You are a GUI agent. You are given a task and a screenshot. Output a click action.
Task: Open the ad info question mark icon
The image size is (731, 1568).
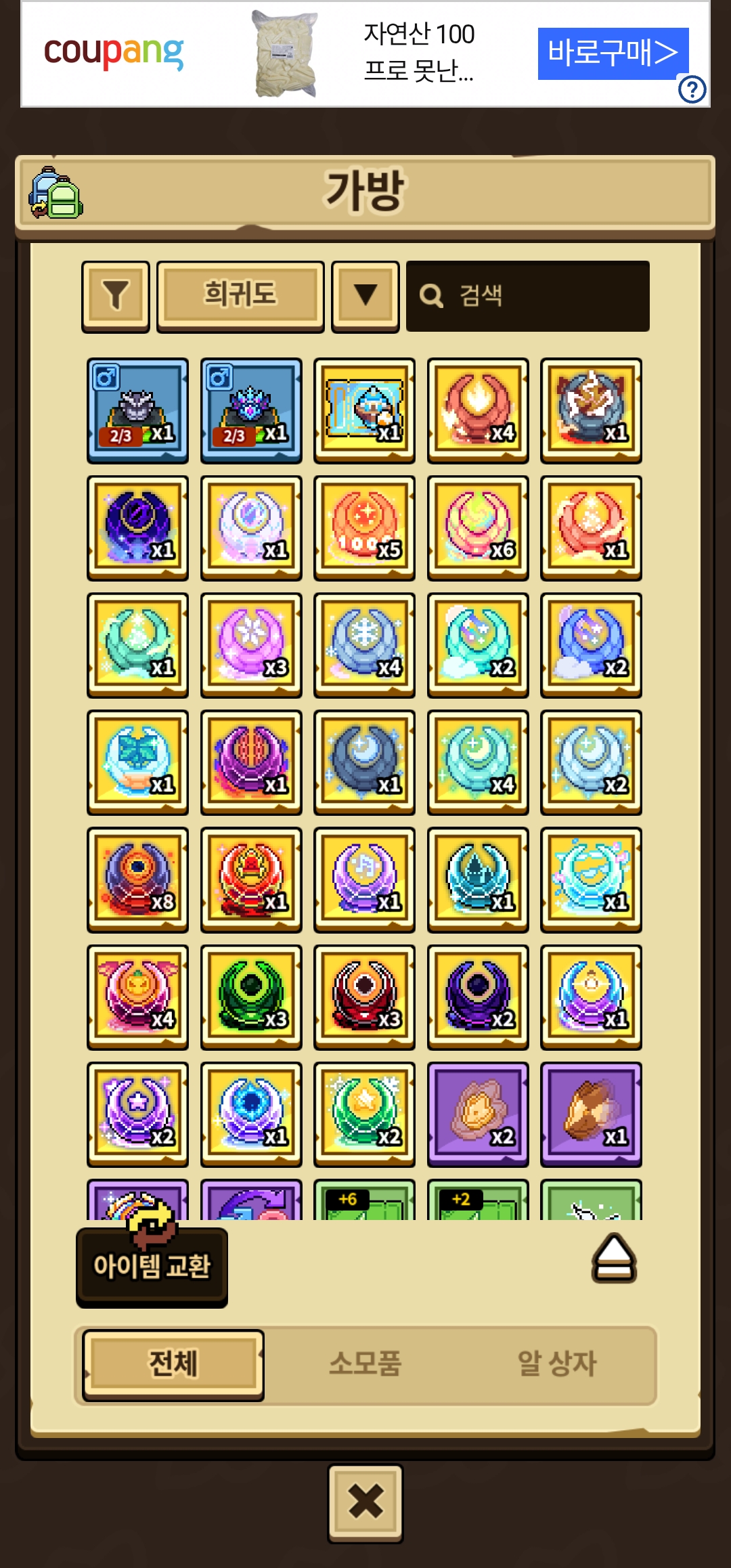coord(692,89)
